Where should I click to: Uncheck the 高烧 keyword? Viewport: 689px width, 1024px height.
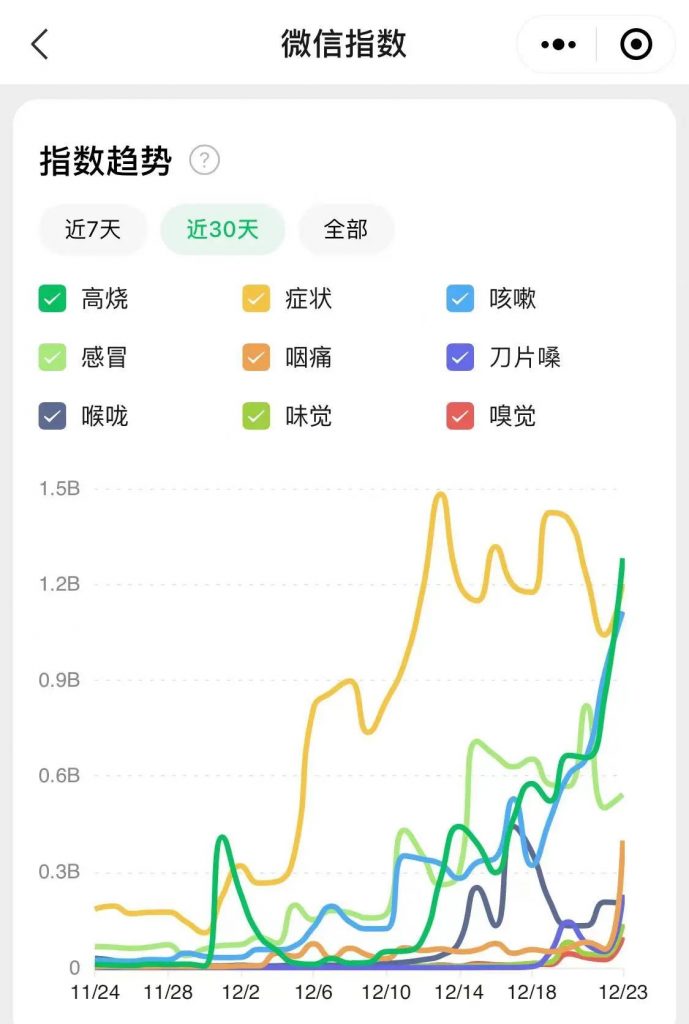click(x=52, y=299)
